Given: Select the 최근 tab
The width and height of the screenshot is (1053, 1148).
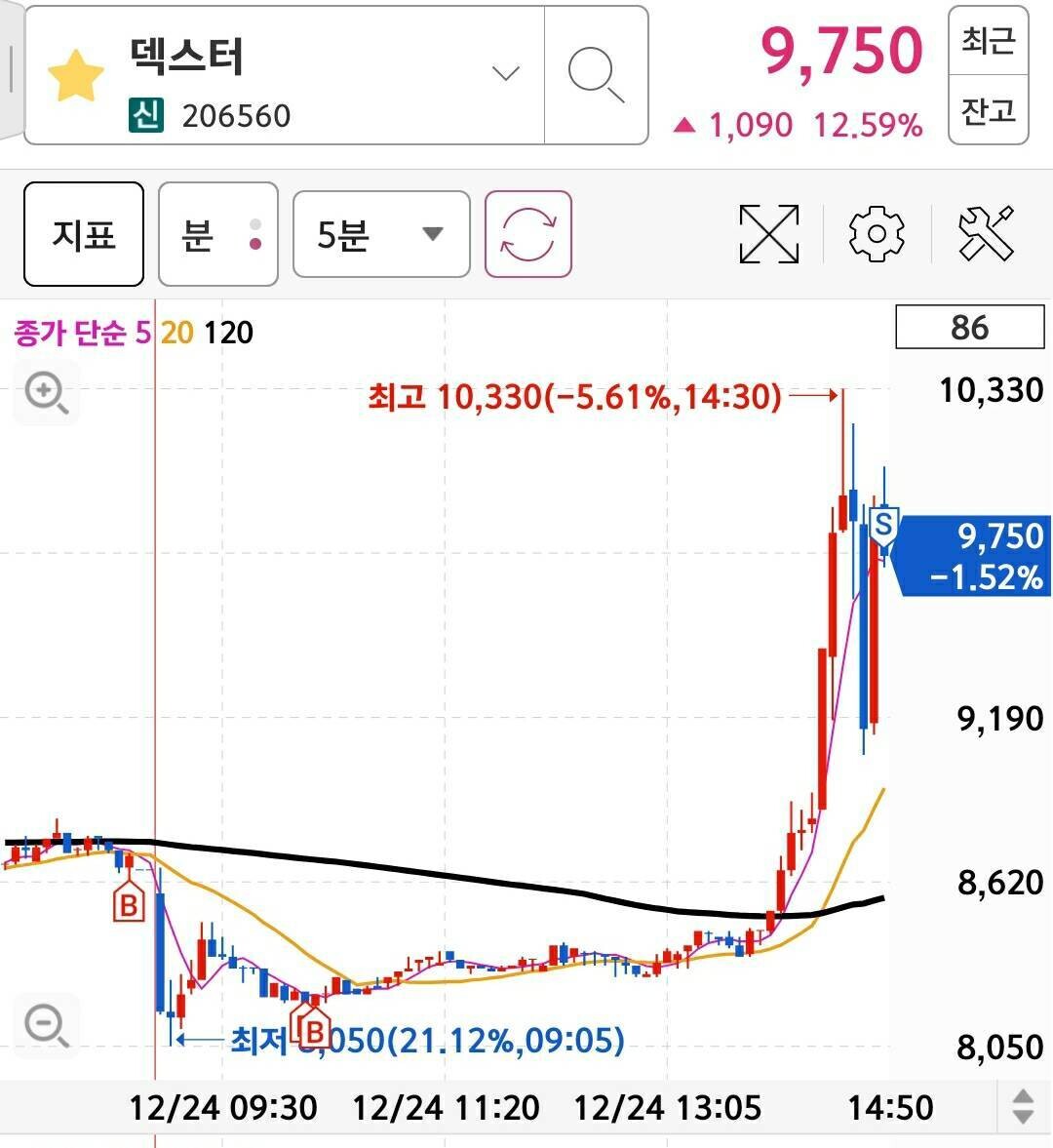Looking at the screenshot, I should click(987, 44).
